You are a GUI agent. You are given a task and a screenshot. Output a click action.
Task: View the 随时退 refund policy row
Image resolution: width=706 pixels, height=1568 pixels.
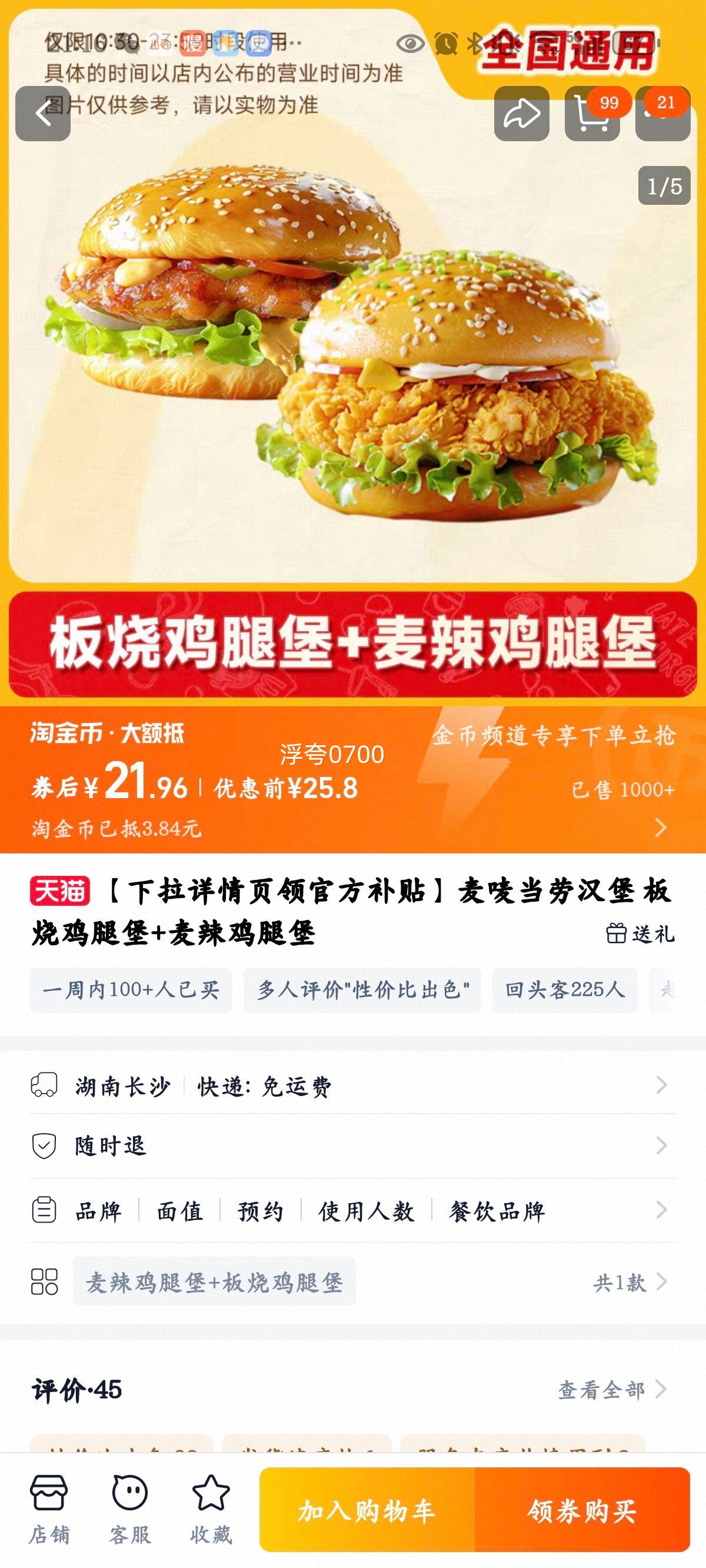[353, 1145]
